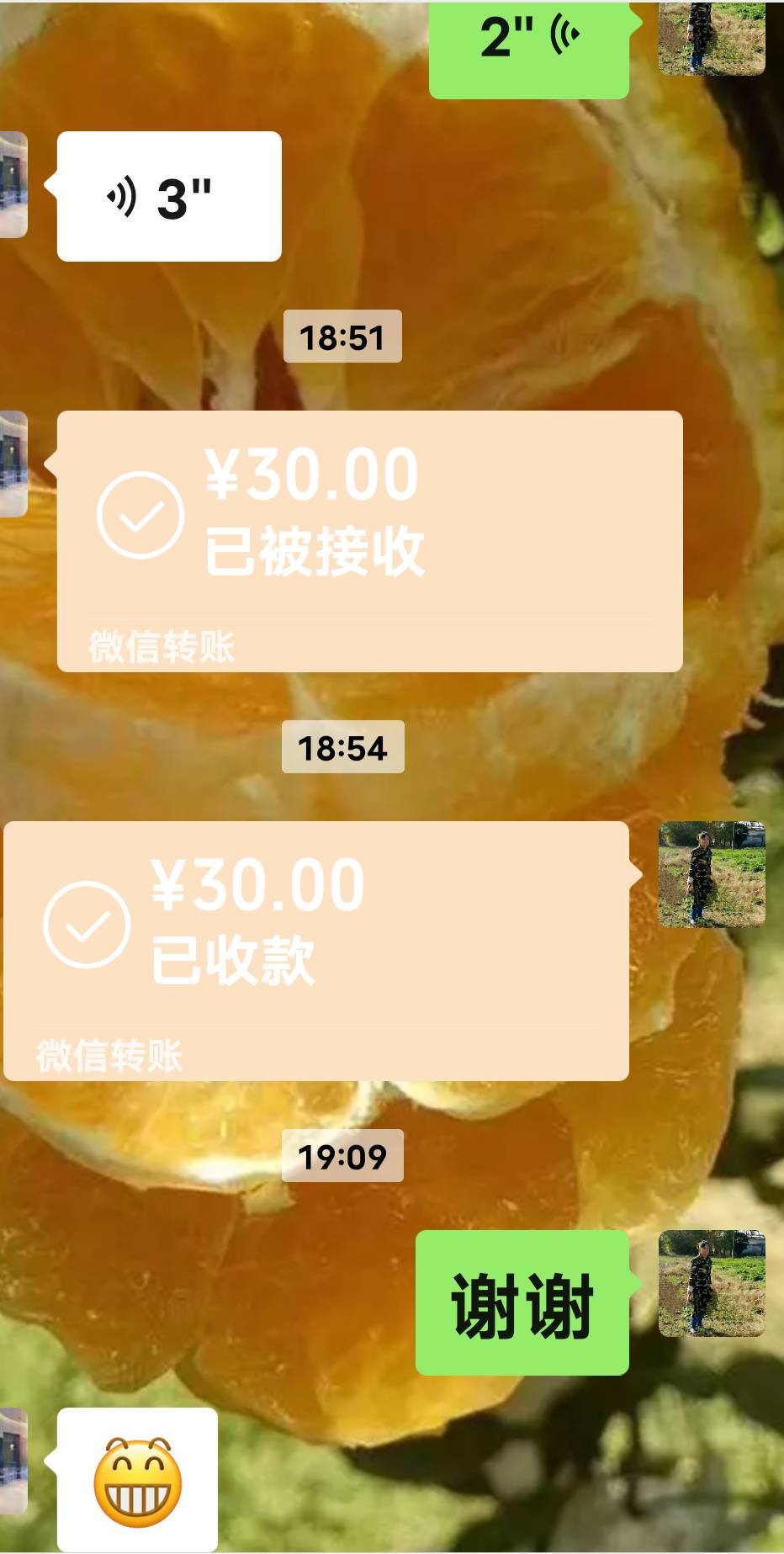Viewport: 784px width, 1554px height.
Task: Play the green 2-second voice message
Action: coord(529,48)
